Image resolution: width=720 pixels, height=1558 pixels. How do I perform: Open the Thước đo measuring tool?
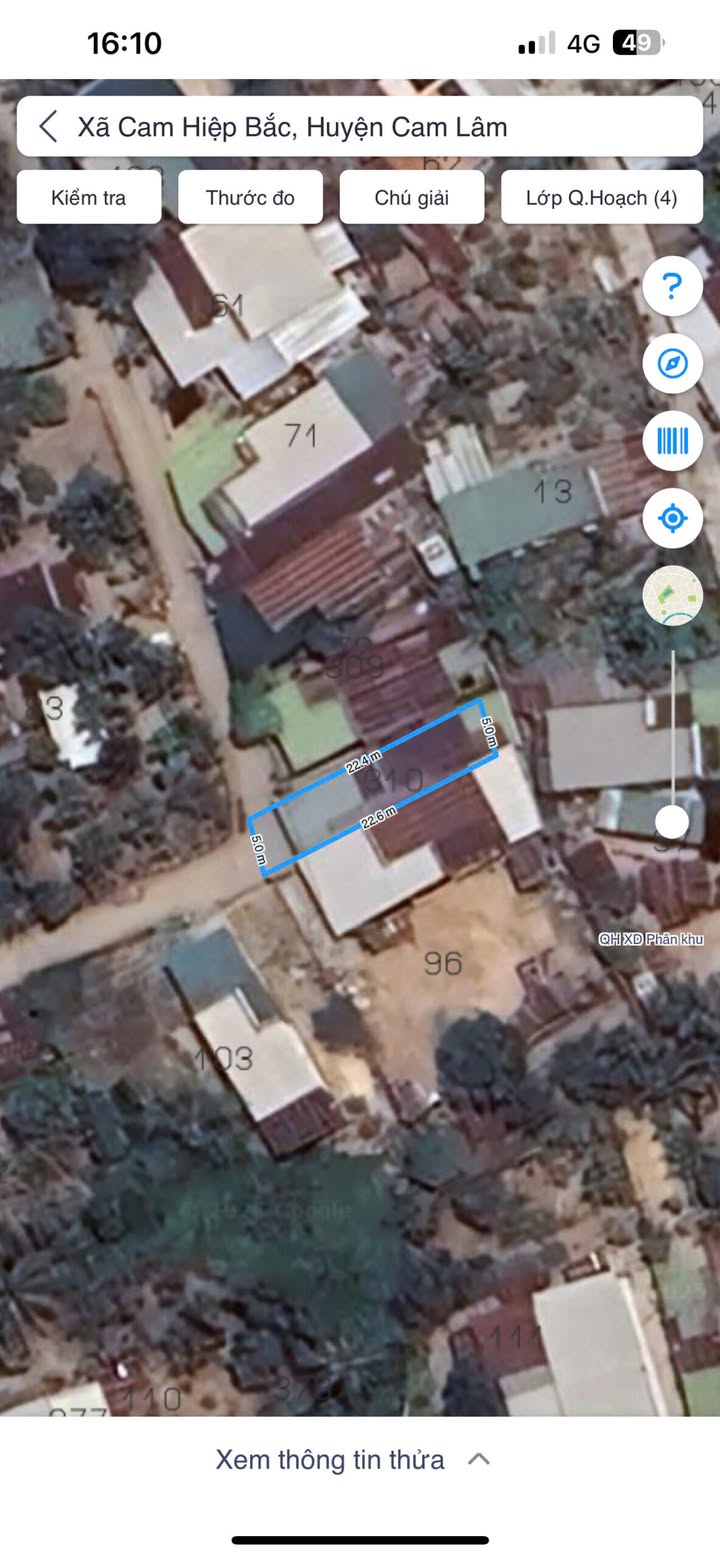pyautogui.click(x=250, y=197)
